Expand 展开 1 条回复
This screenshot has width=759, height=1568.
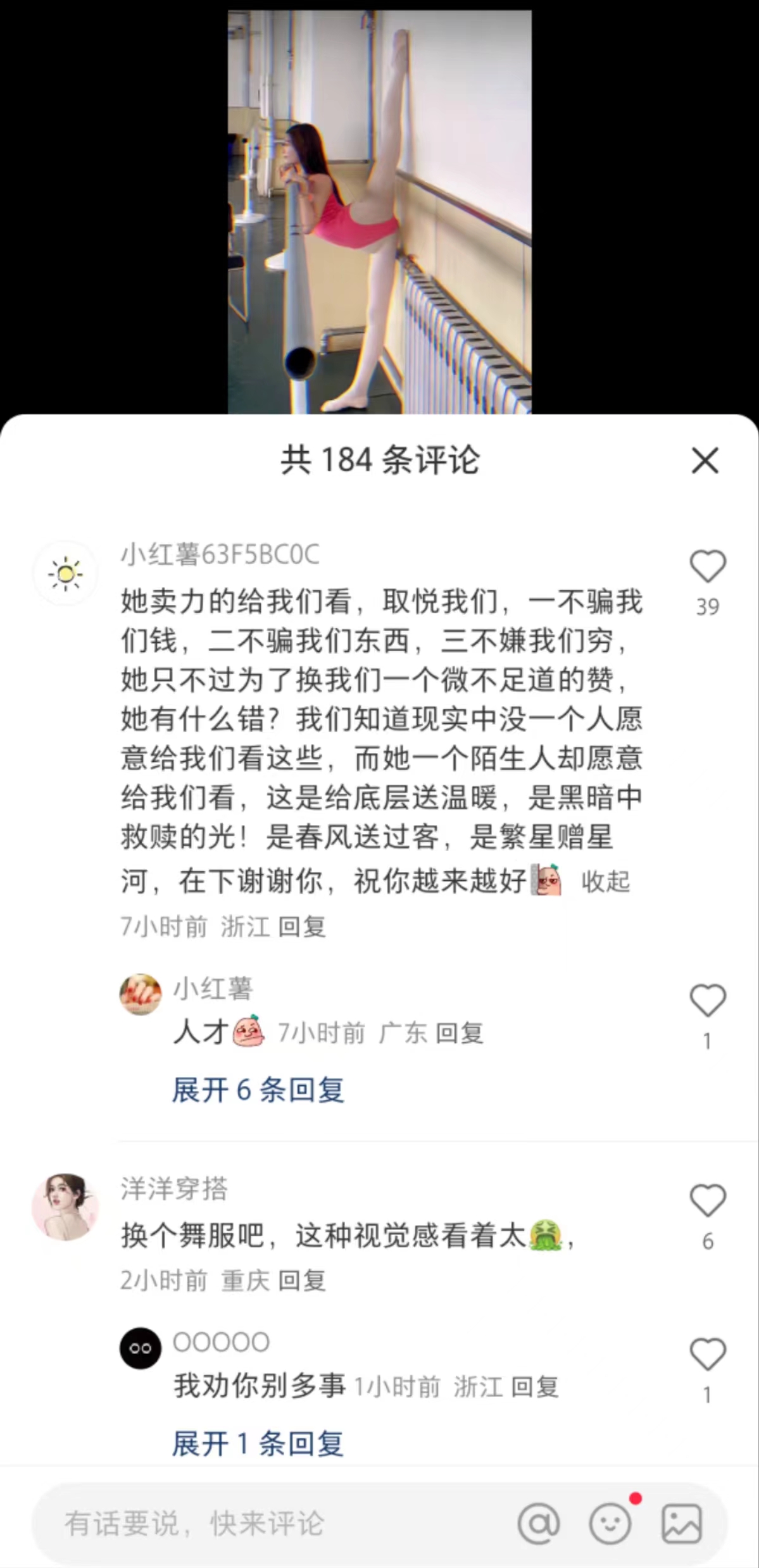(x=258, y=1443)
